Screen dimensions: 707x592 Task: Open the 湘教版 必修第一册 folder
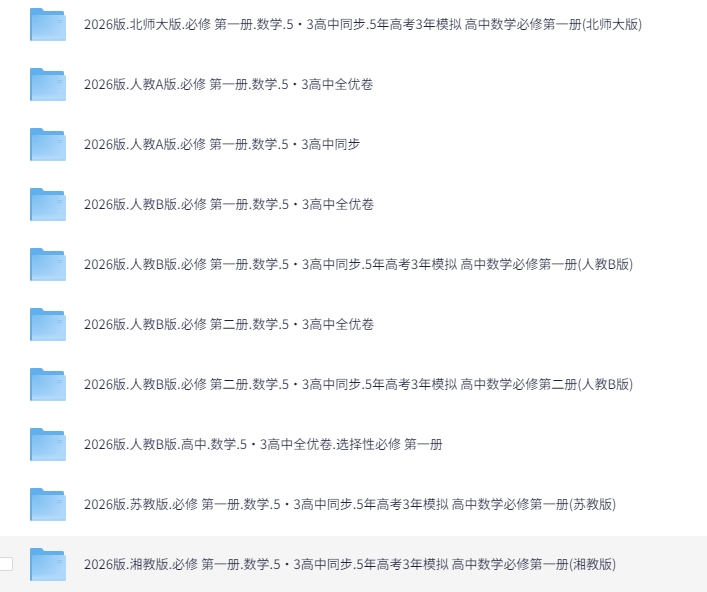(x=349, y=564)
